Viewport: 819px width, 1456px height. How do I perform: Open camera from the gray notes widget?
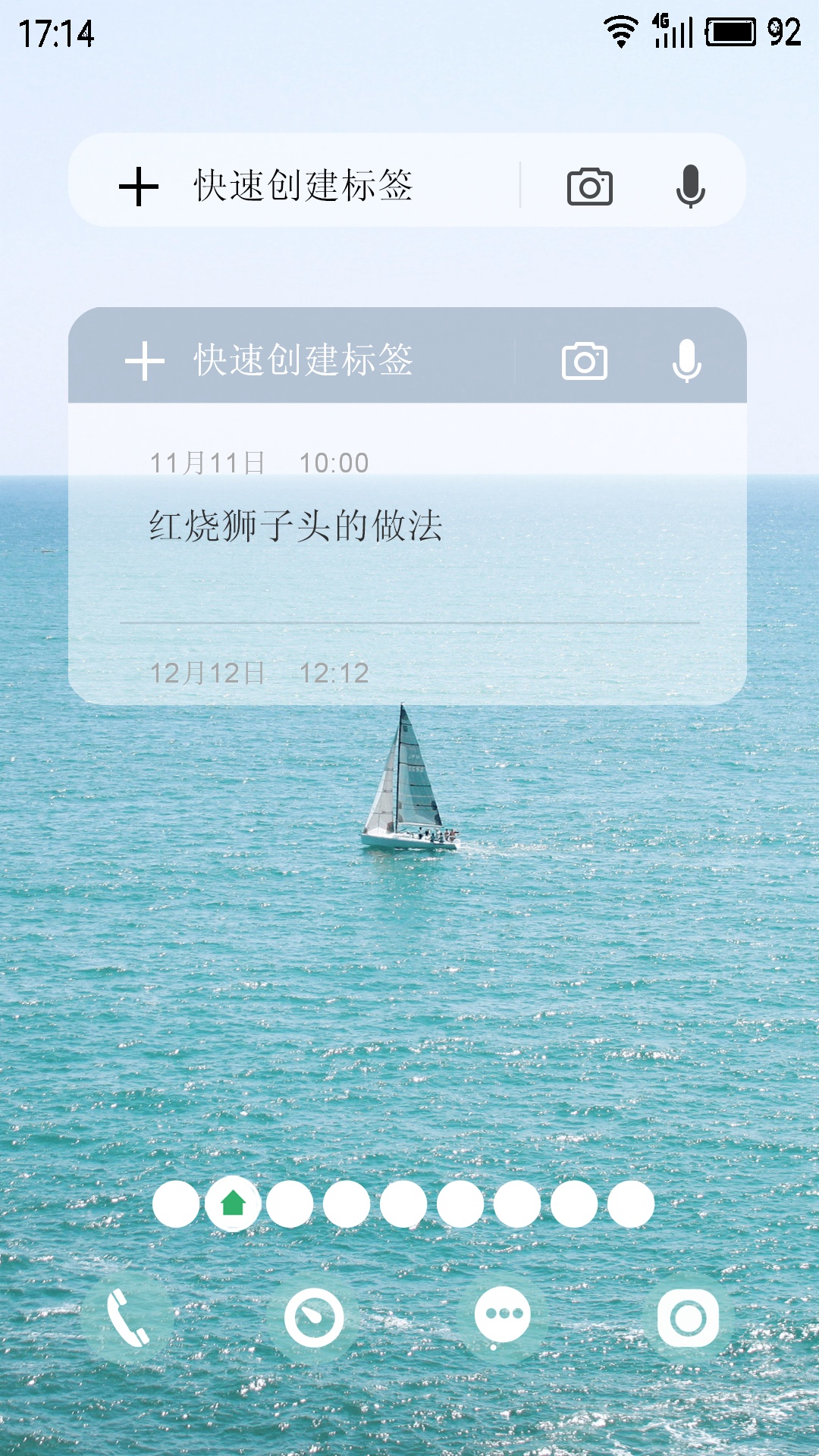[x=585, y=361]
